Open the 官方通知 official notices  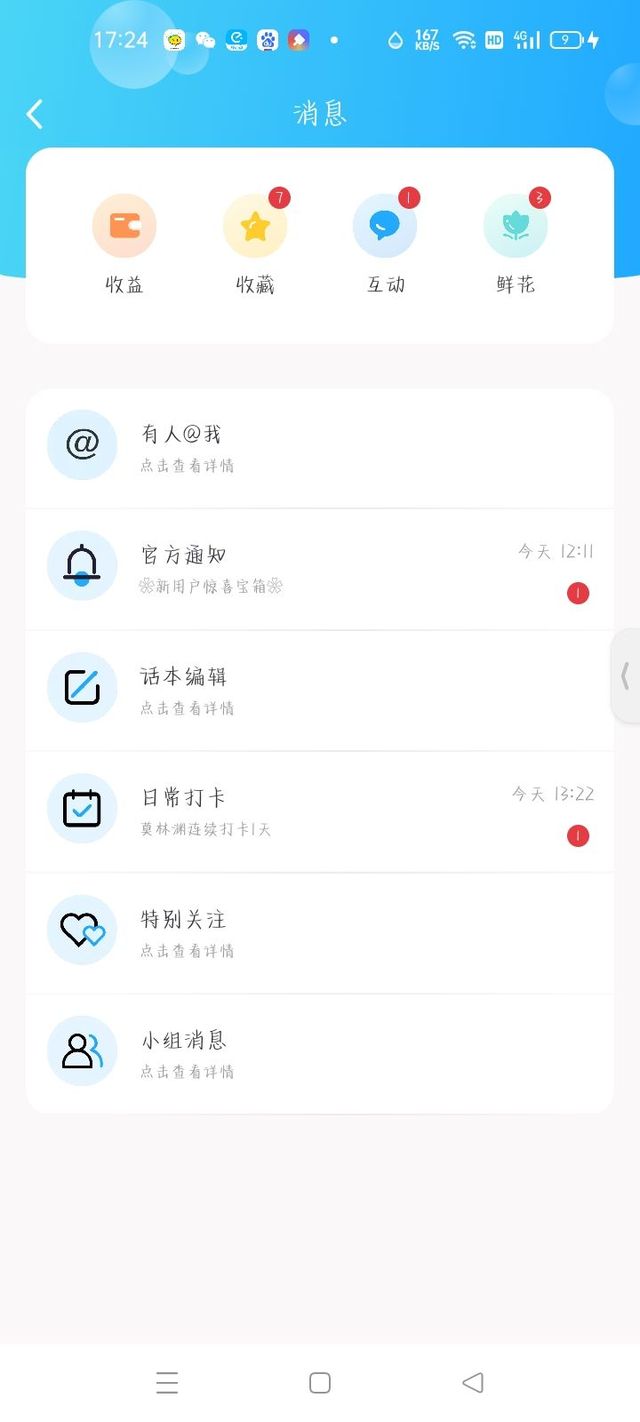pos(320,568)
